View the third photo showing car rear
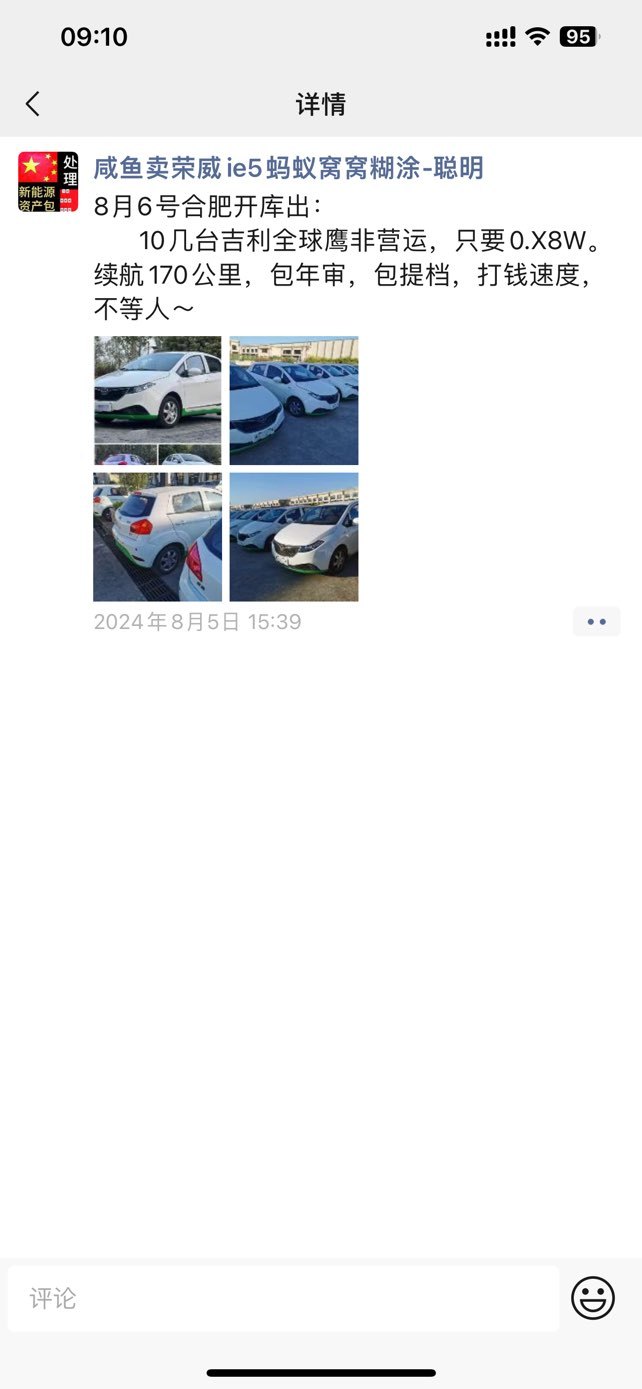 [158, 537]
